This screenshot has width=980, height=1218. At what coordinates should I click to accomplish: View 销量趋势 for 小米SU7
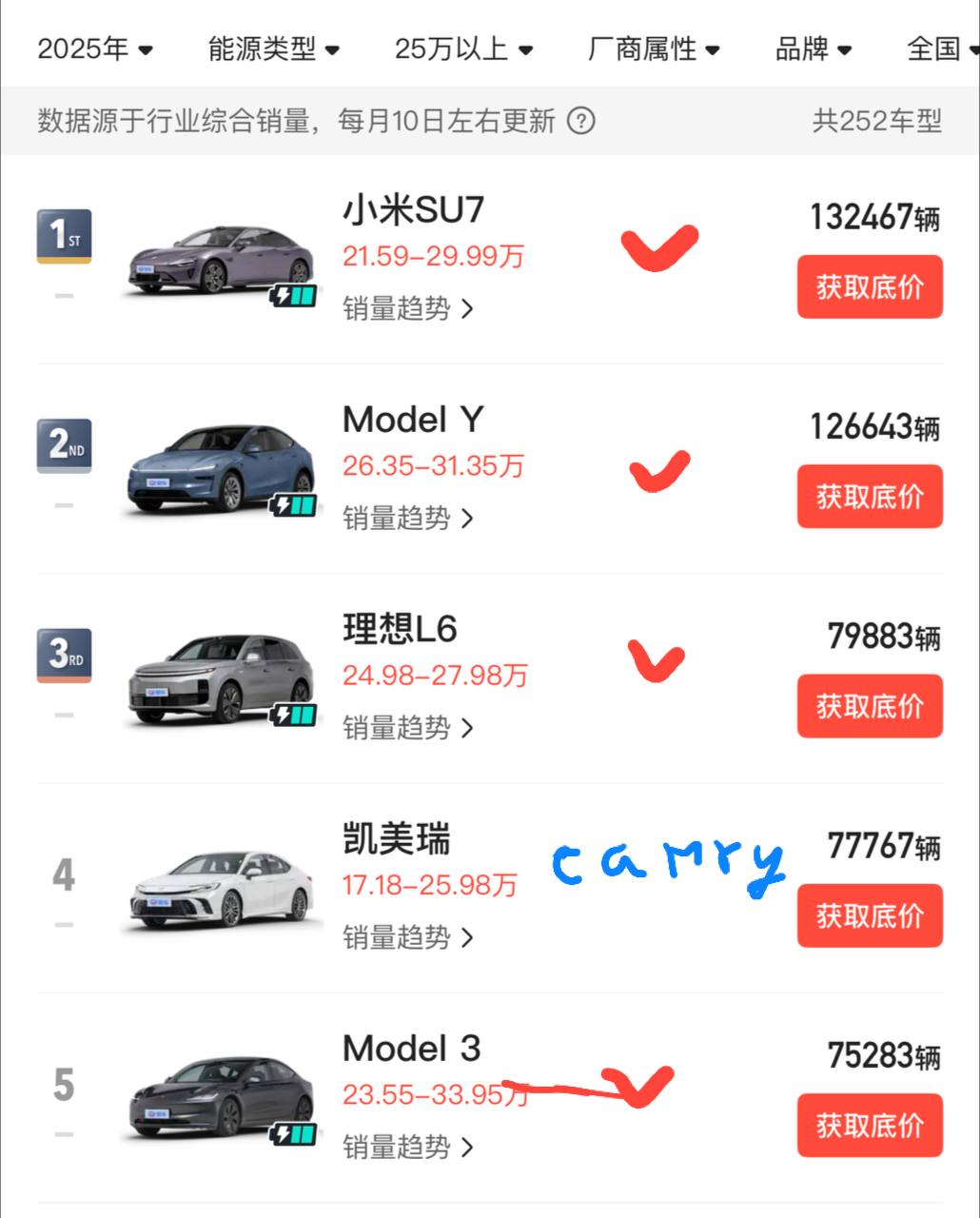[x=407, y=308]
